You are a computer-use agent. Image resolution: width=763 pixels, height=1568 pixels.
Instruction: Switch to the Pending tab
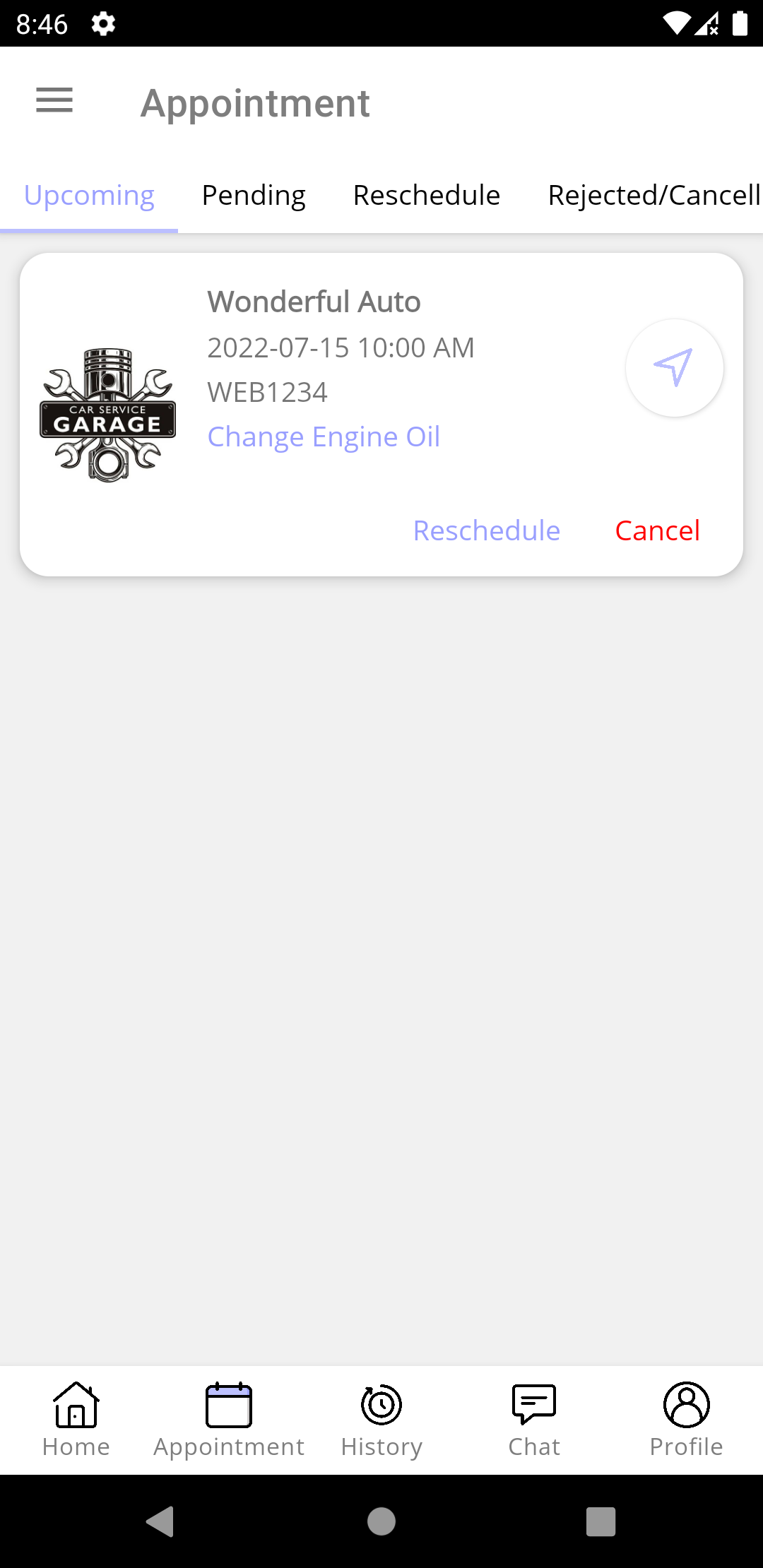(x=253, y=195)
